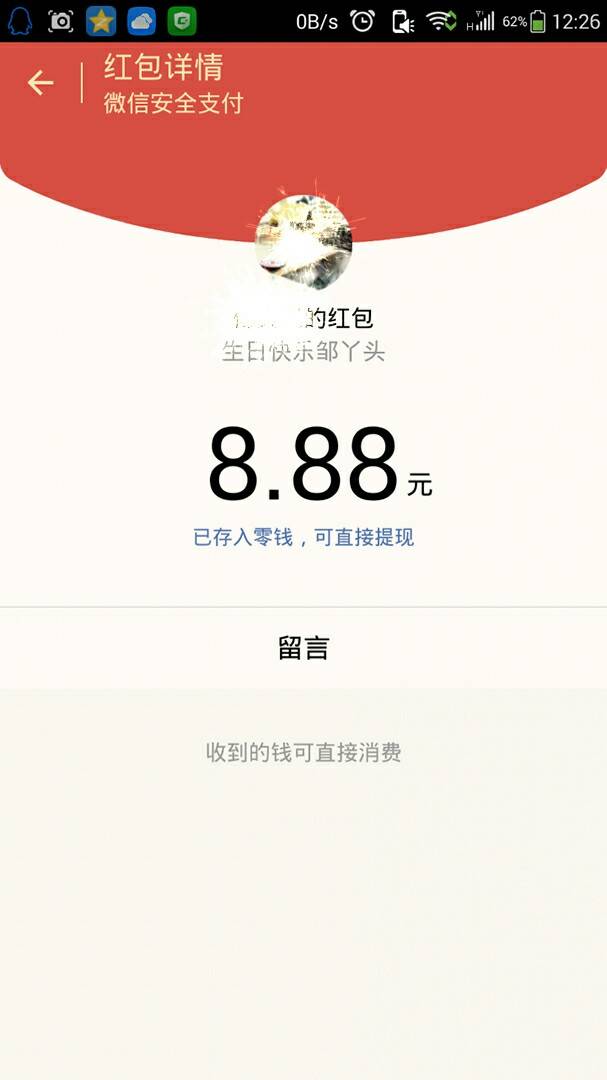
Task: Go back using the arrow icon
Action: [41, 83]
